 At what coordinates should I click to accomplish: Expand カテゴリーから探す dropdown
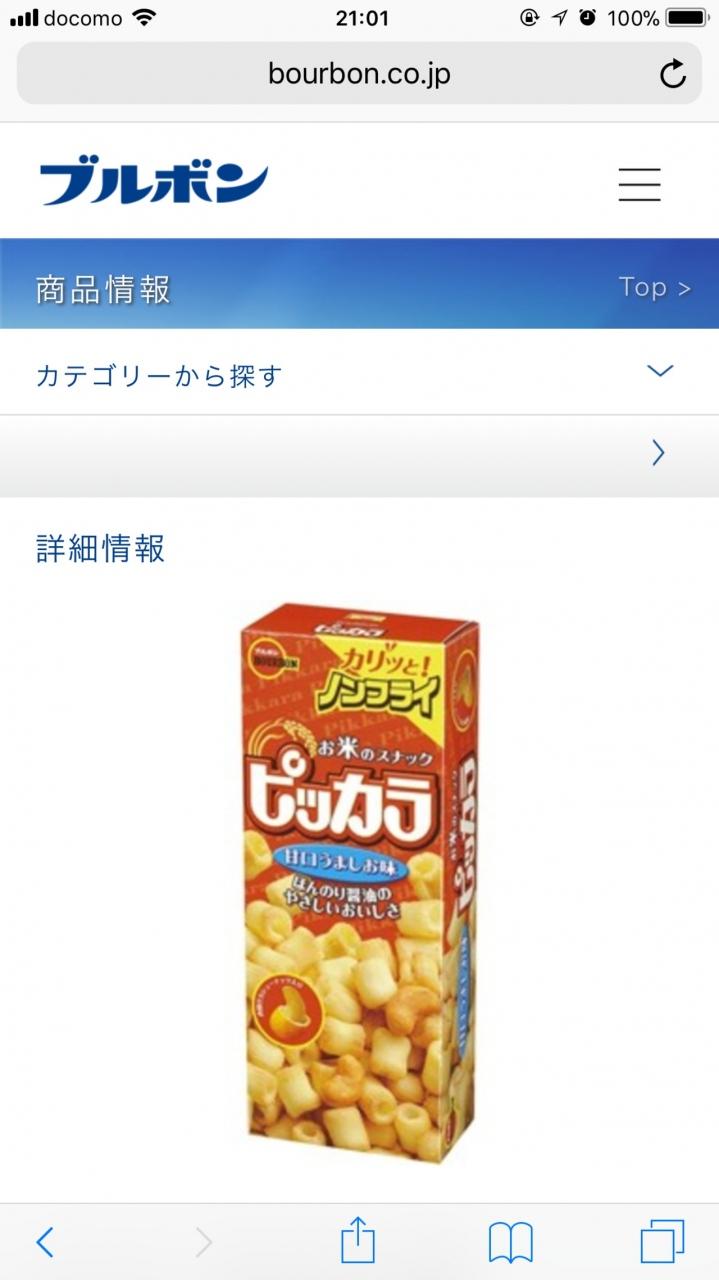point(659,372)
